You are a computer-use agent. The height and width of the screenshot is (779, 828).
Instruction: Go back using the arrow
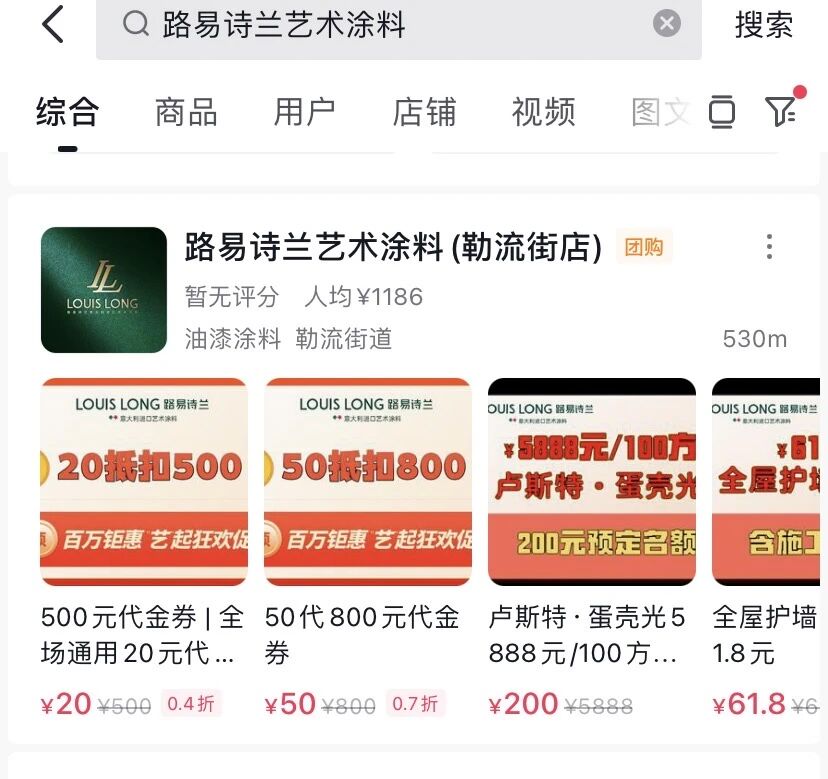tap(53, 24)
